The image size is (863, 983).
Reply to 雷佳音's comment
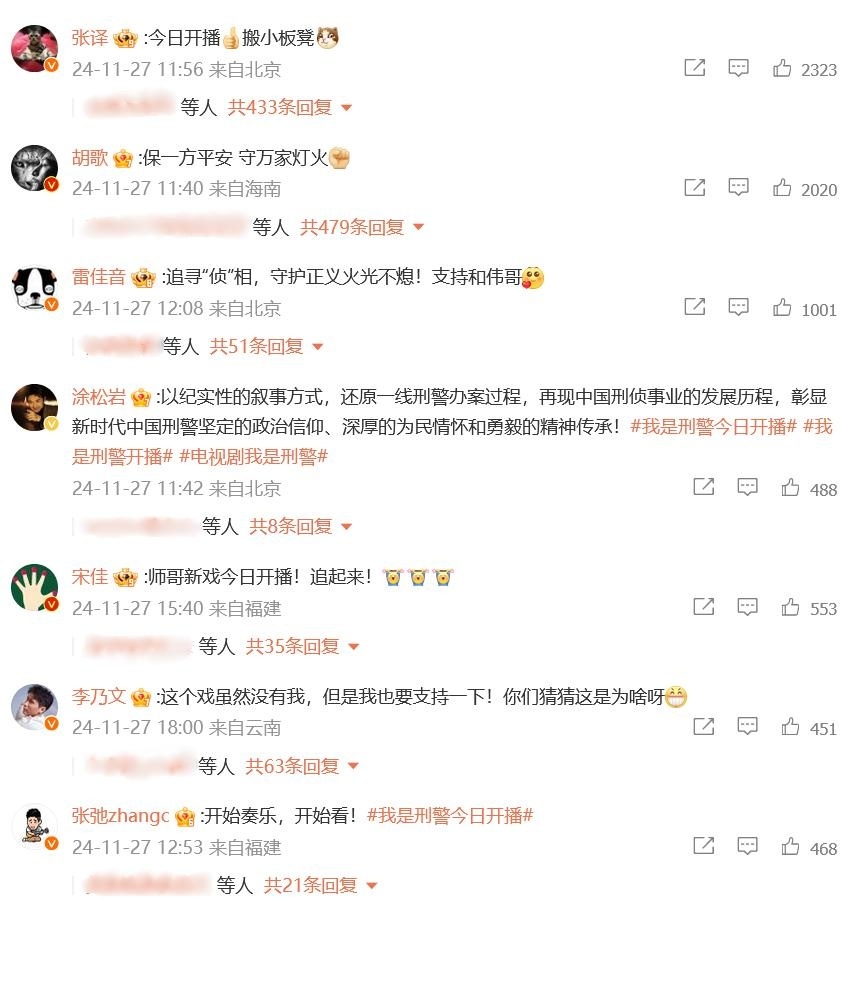[x=738, y=307]
